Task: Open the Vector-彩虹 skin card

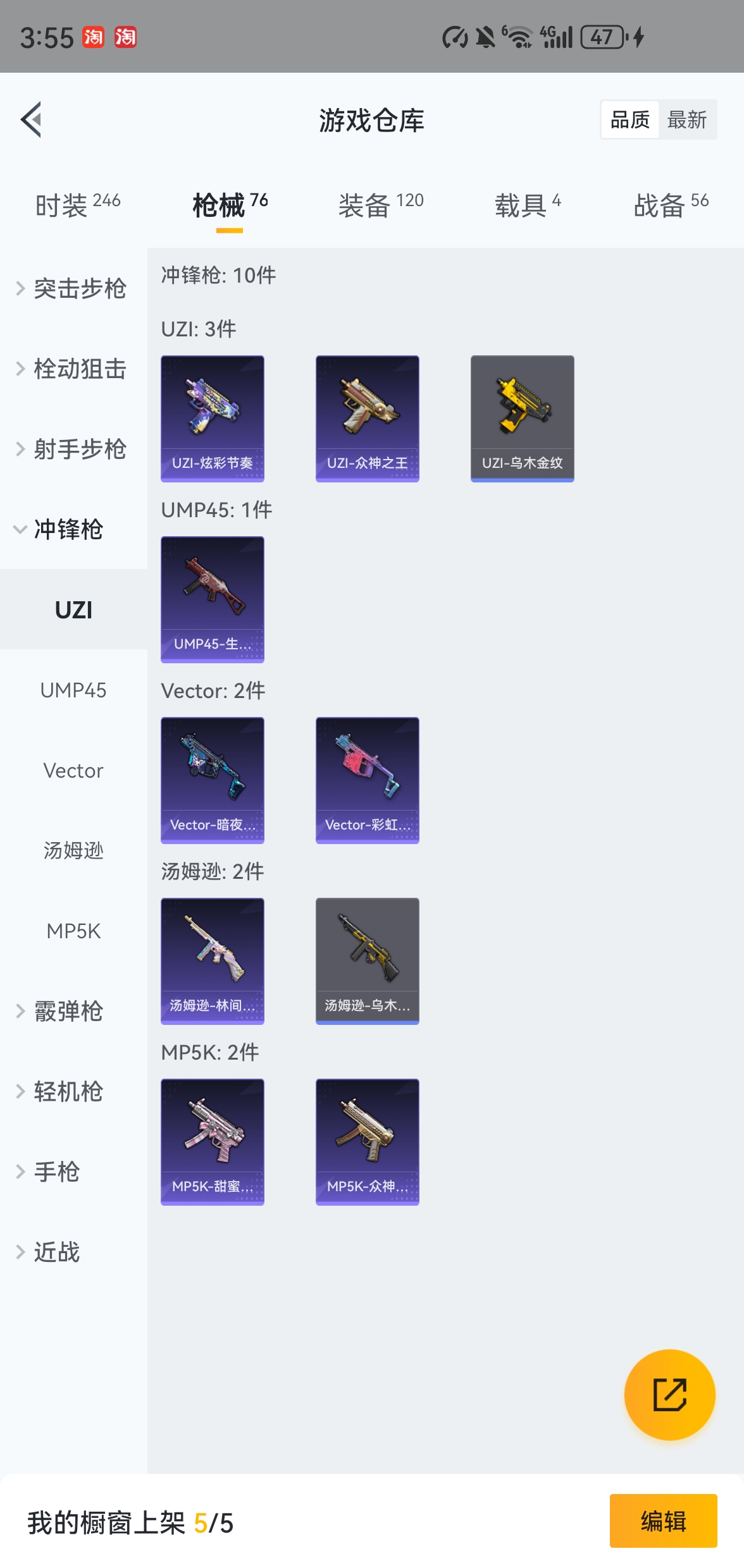Action: pos(367,780)
